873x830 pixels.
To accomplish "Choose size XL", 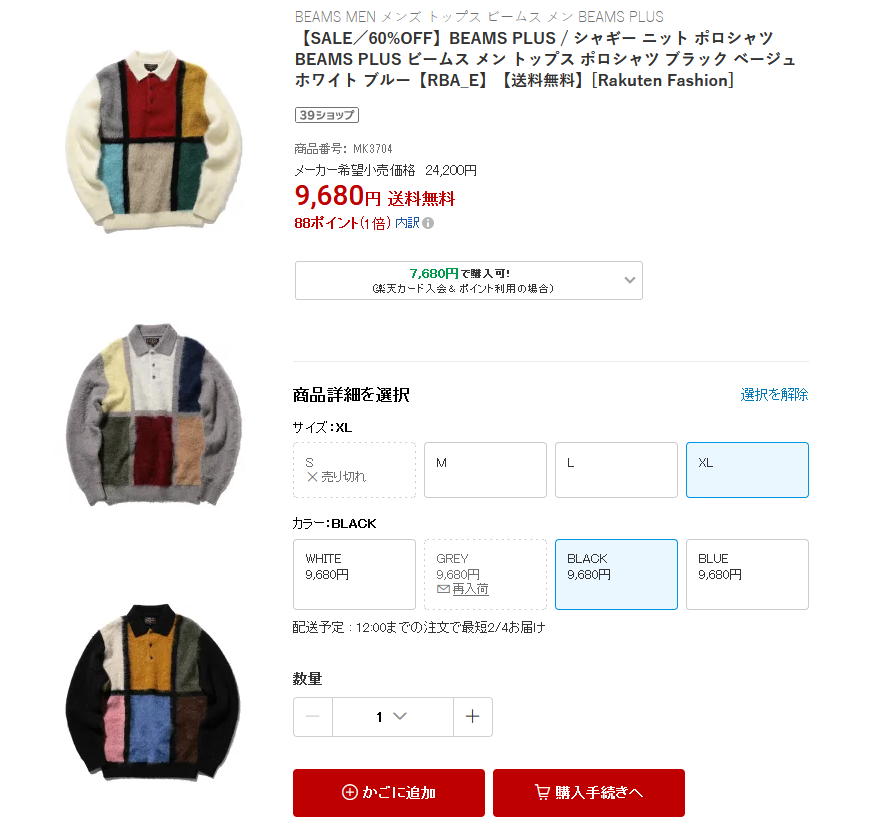I will (747, 470).
